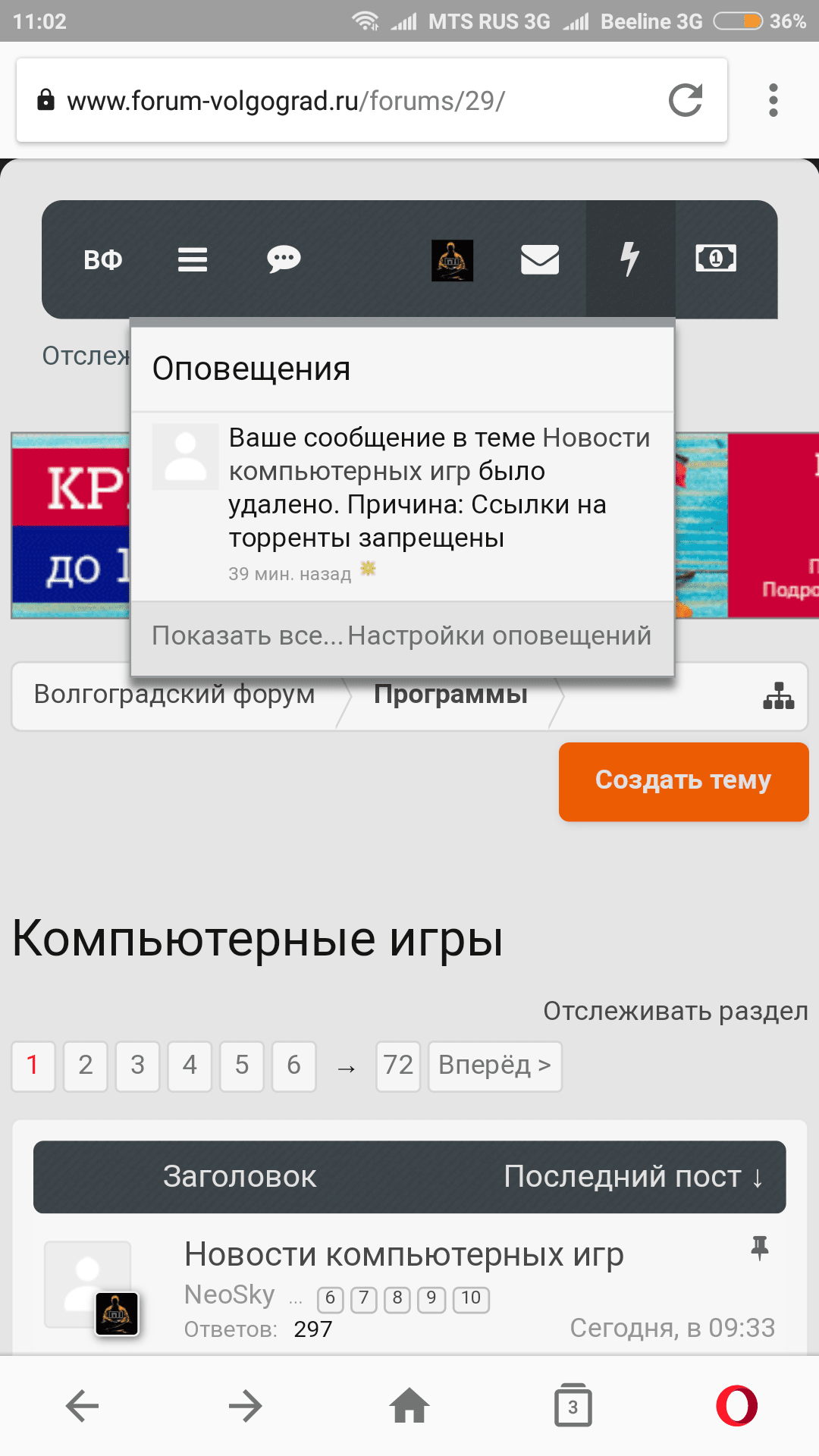The image size is (819, 1456).
Task: Go to page 2 of threads
Action: click(86, 1065)
